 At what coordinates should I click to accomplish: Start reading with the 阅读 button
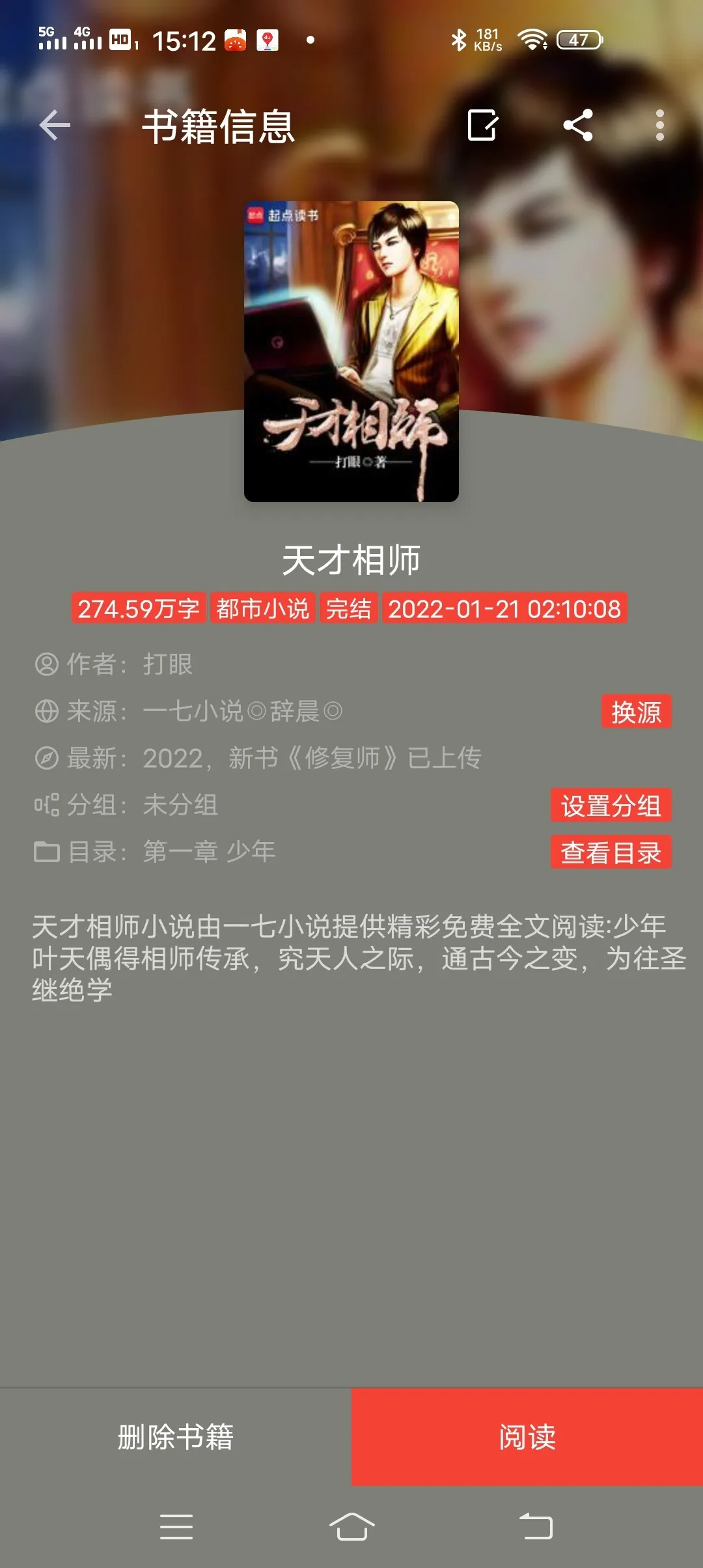[527, 1436]
